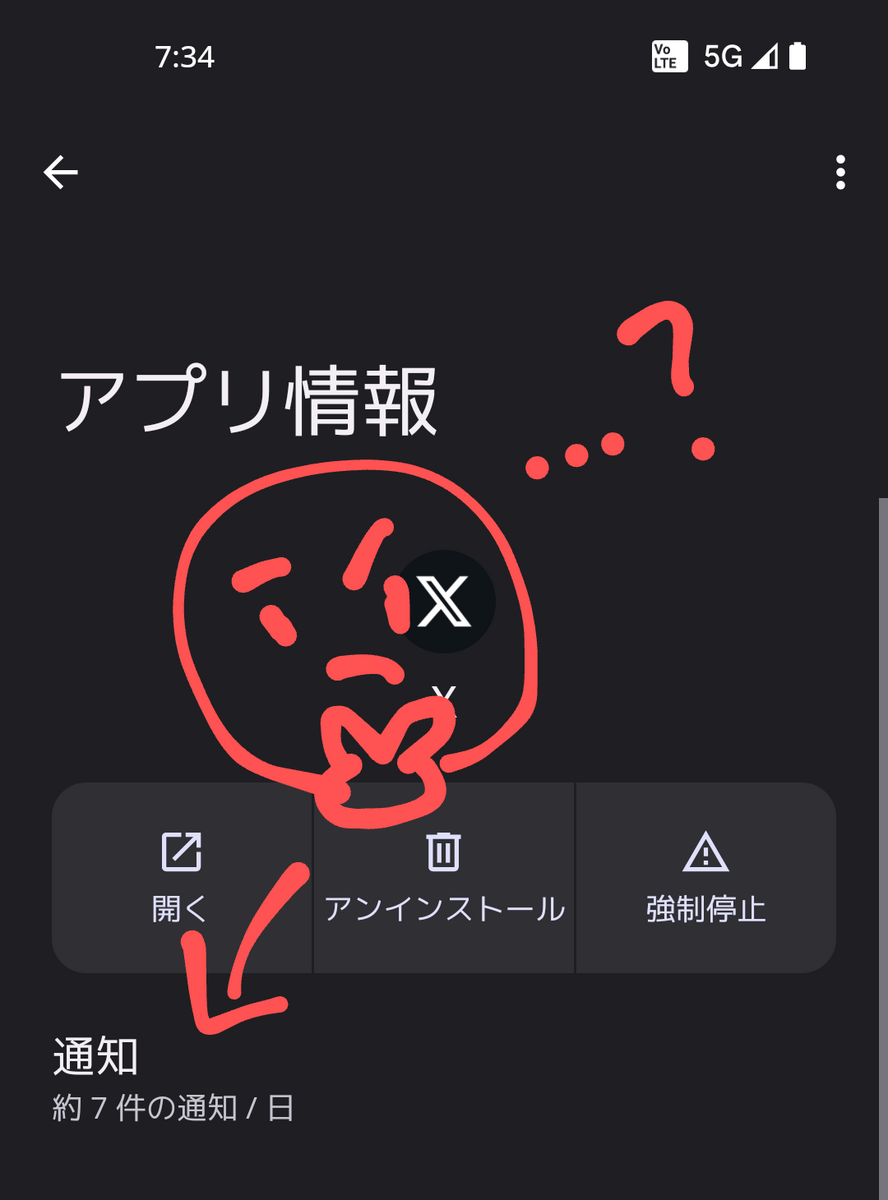
Task: Tap 開く to launch the X app
Action: 182,877
